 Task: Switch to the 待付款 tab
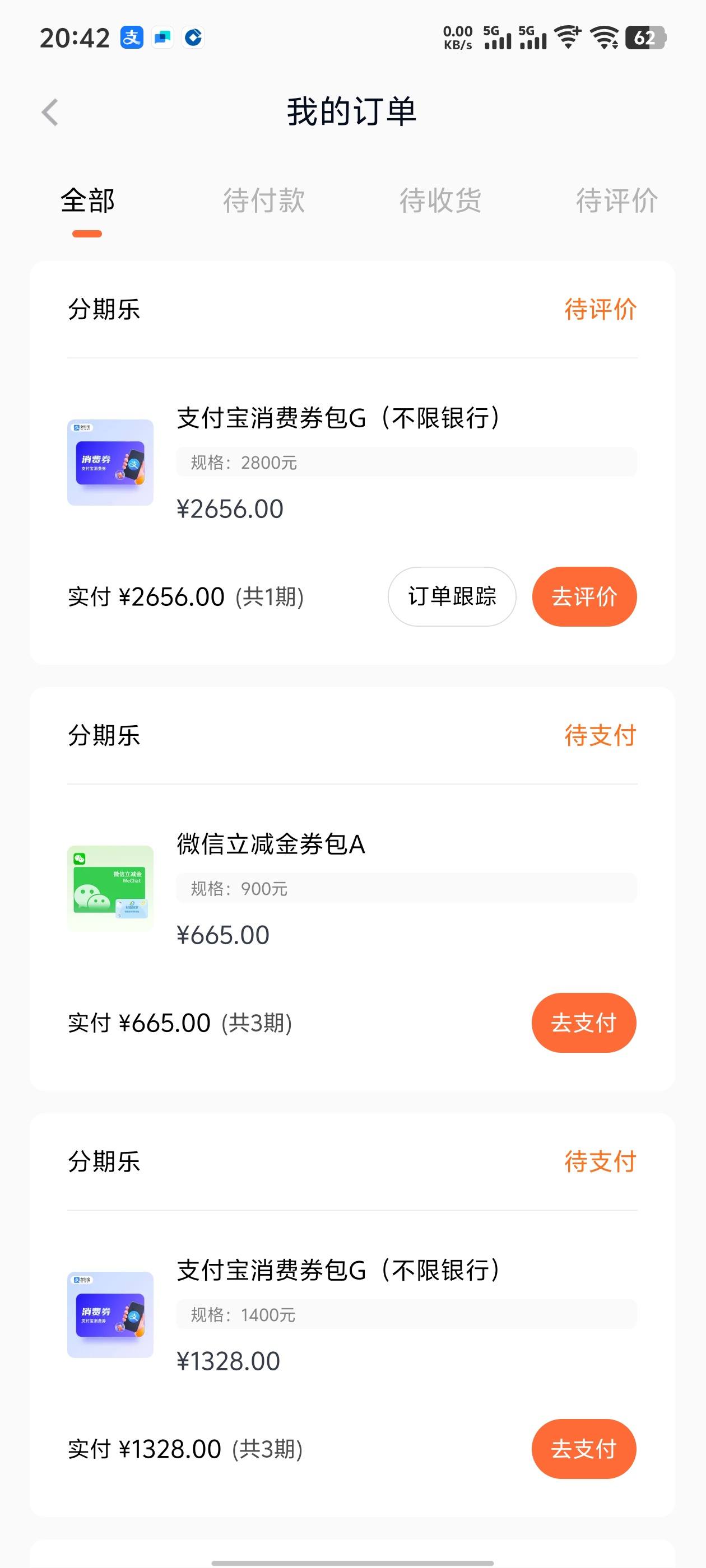264,201
